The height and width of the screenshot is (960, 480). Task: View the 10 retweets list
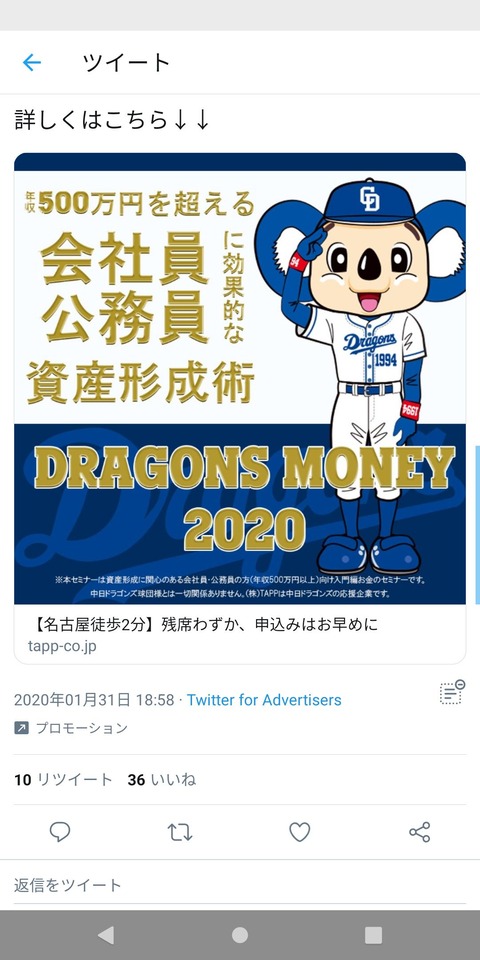63,779
